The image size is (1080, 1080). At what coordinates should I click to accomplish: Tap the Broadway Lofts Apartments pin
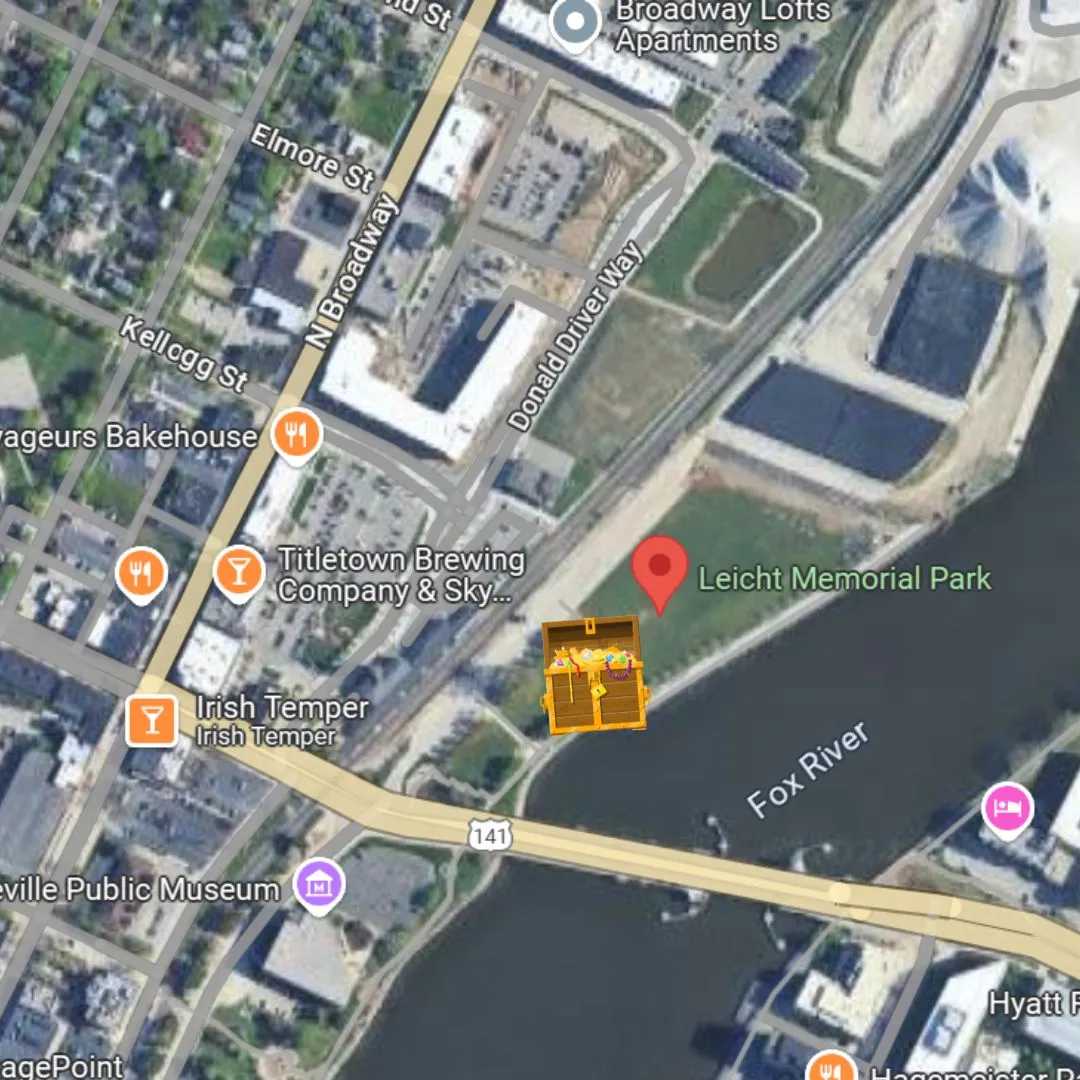click(576, 22)
